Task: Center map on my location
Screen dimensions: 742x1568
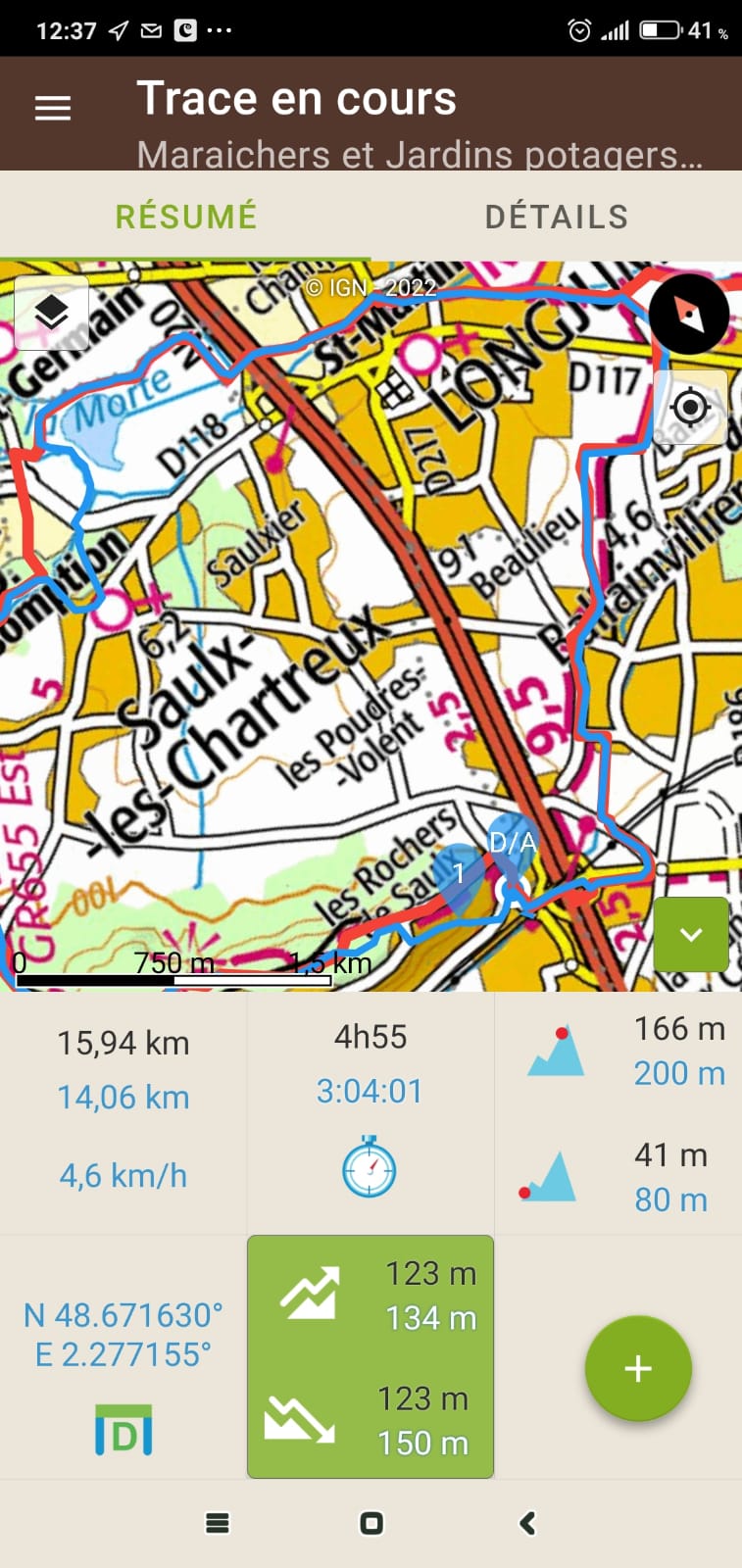Action: click(x=690, y=407)
